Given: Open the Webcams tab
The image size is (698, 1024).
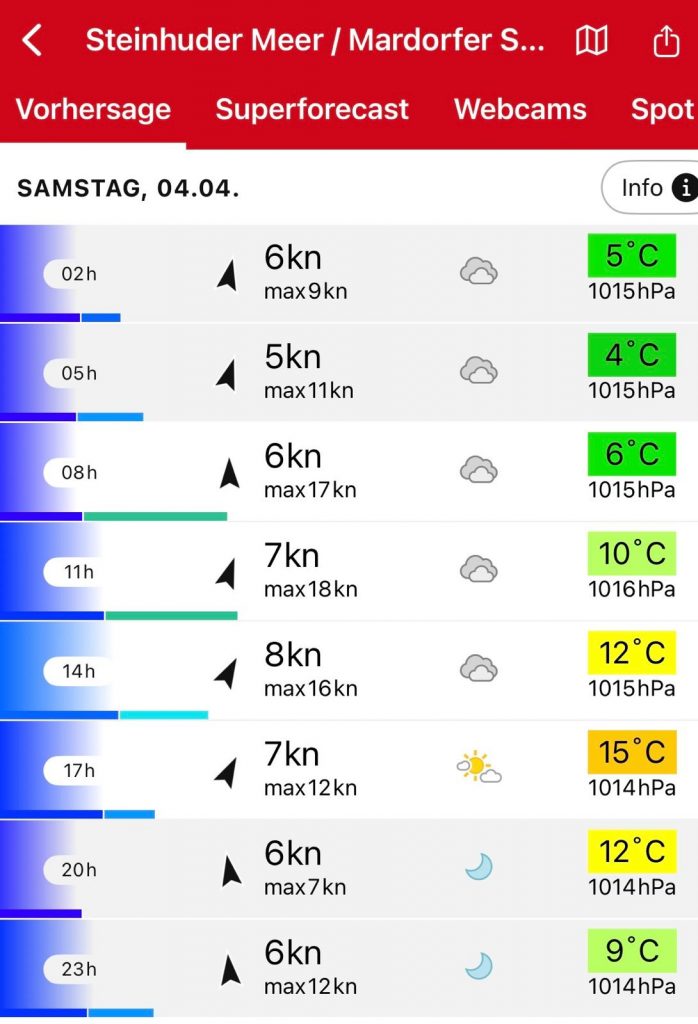Looking at the screenshot, I should coord(520,109).
